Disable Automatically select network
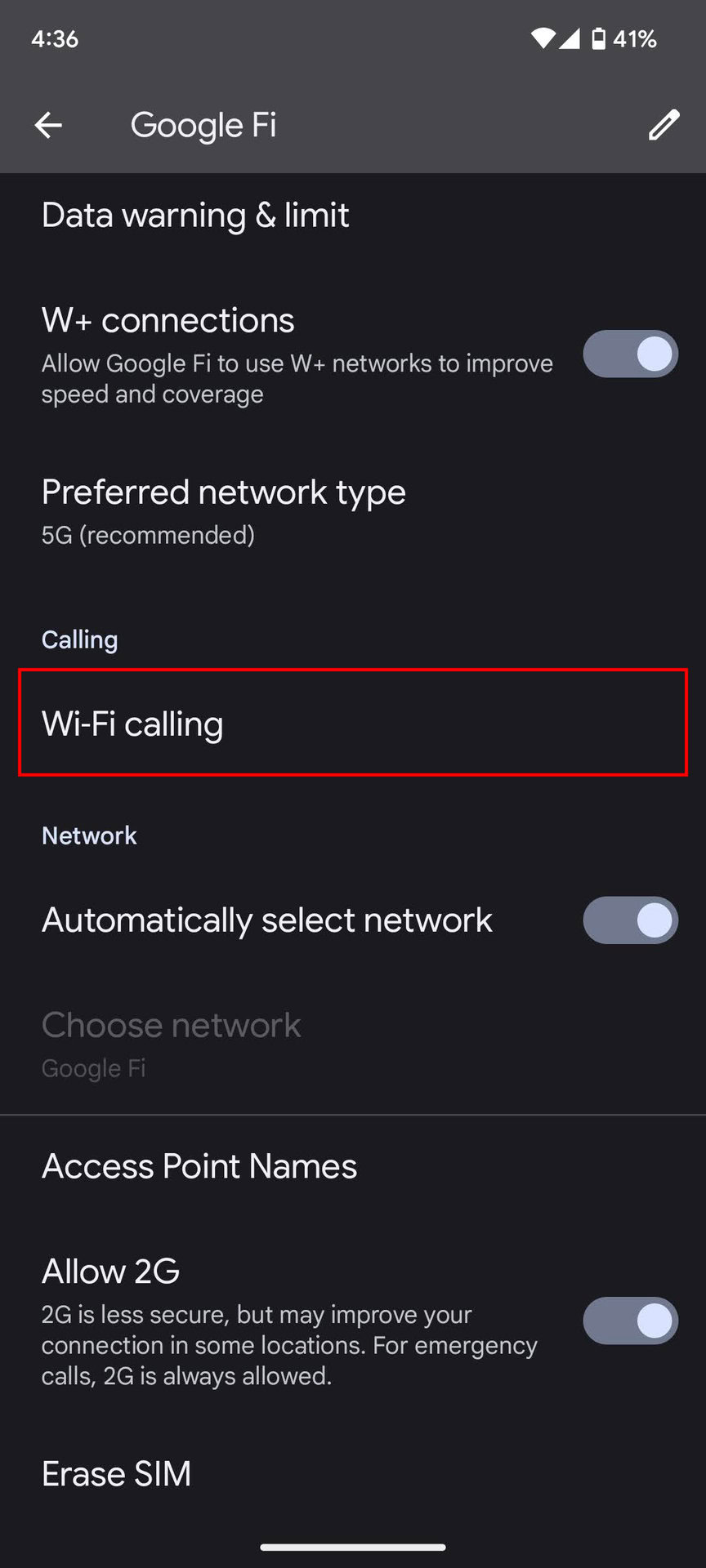This screenshot has width=706, height=1568. tap(630, 920)
